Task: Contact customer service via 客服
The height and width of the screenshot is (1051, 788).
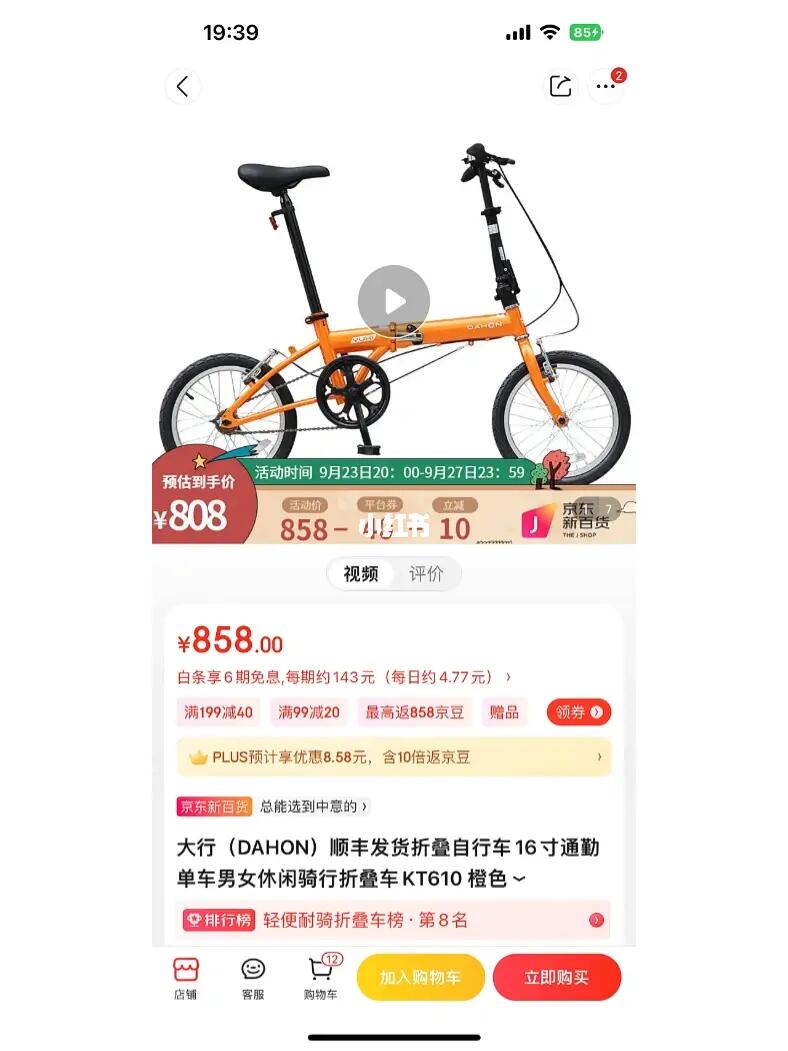Action: tap(253, 978)
